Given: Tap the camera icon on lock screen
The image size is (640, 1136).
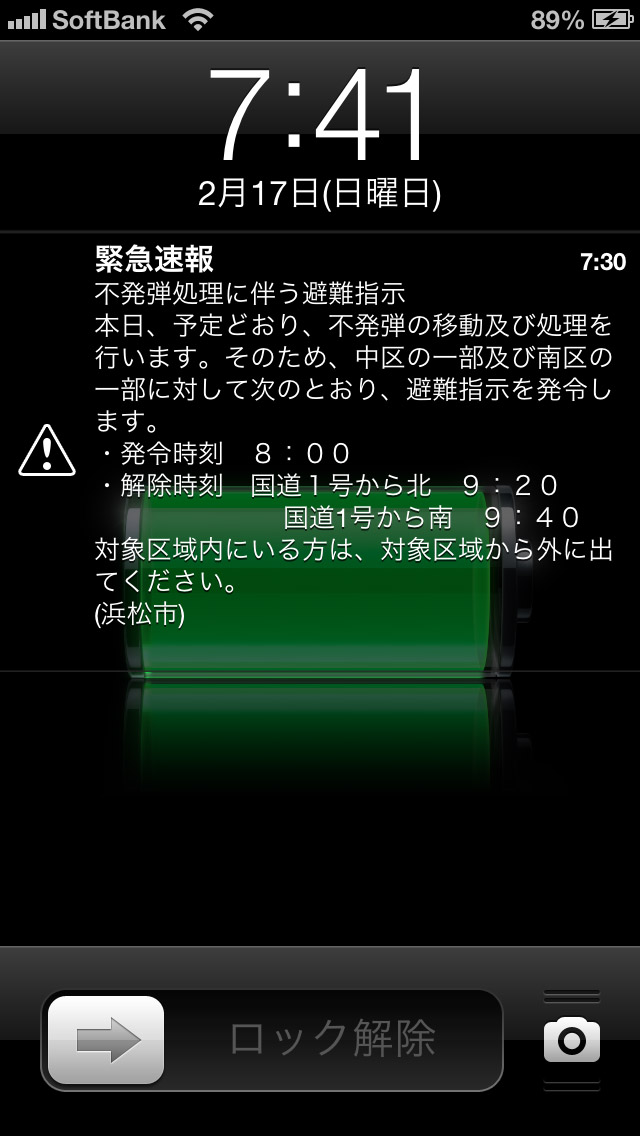Looking at the screenshot, I should click(x=572, y=1040).
